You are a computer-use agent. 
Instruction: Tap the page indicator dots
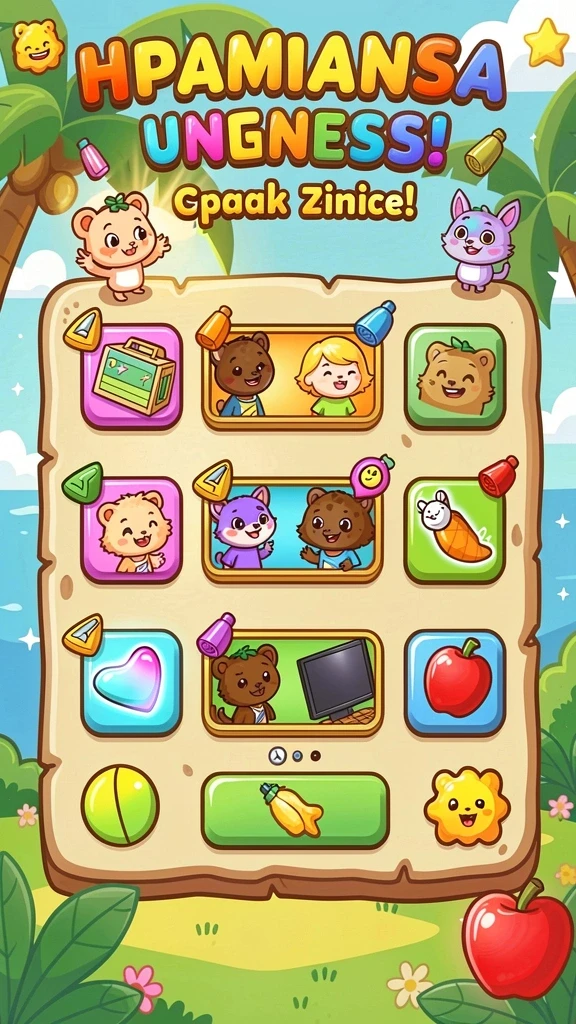tap(295, 756)
